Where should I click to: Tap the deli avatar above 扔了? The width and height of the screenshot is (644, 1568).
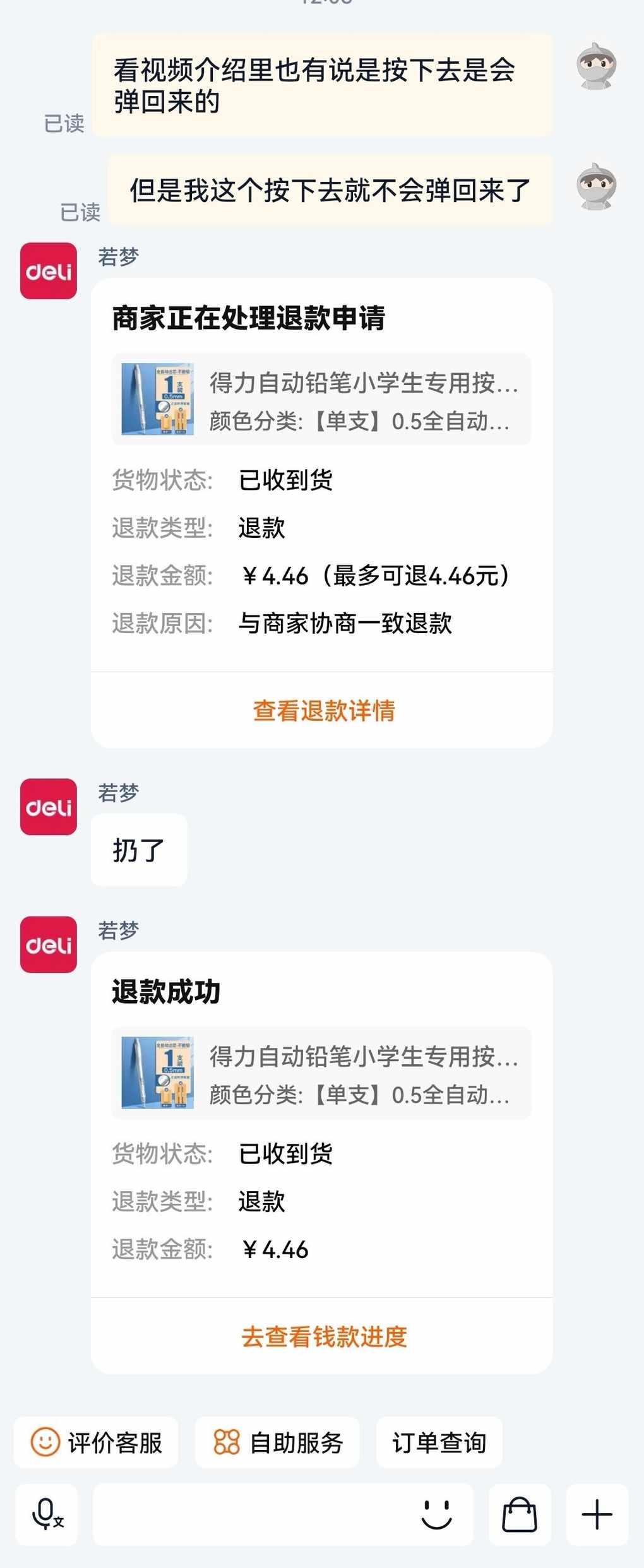[49, 807]
